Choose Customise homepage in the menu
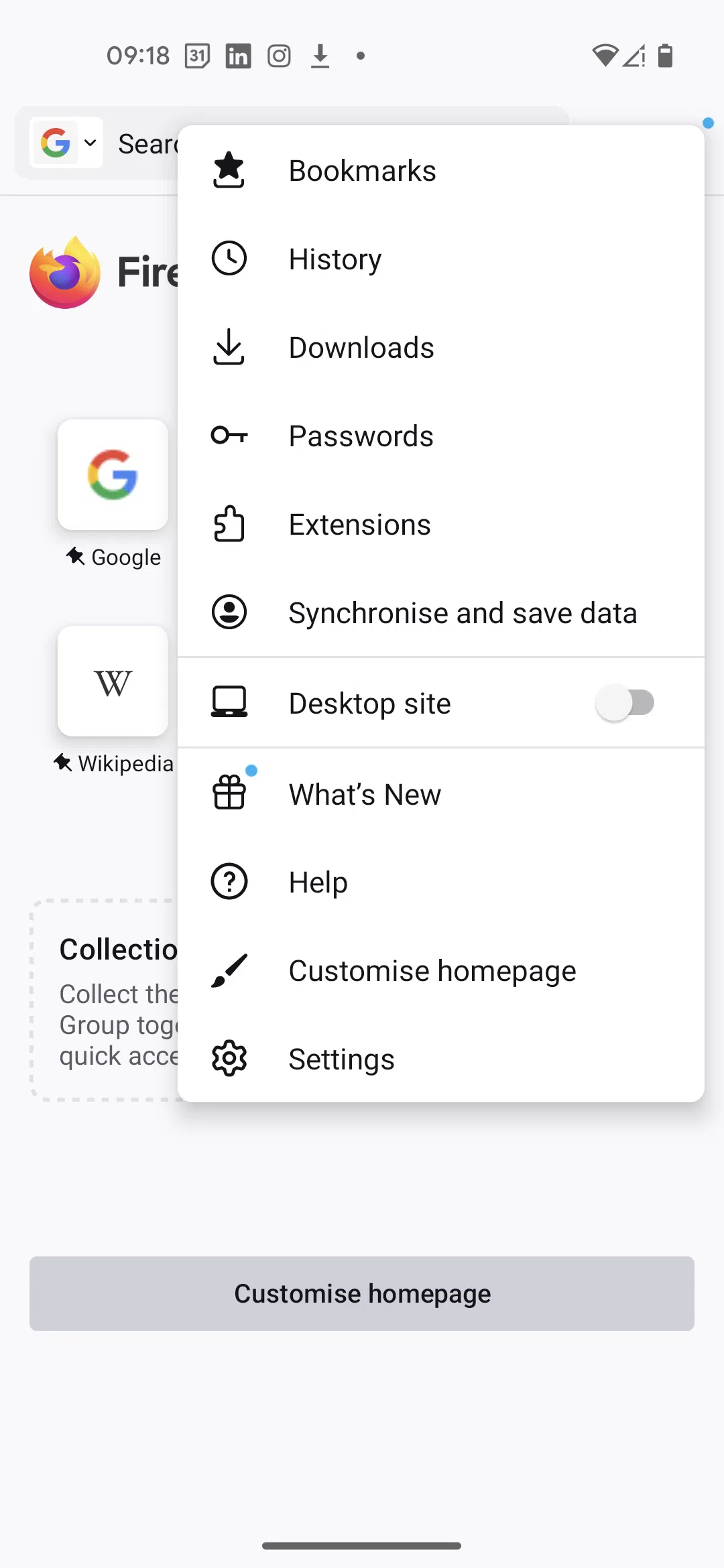The width and height of the screenshot is (724, 1568). (x=432, y=971)
